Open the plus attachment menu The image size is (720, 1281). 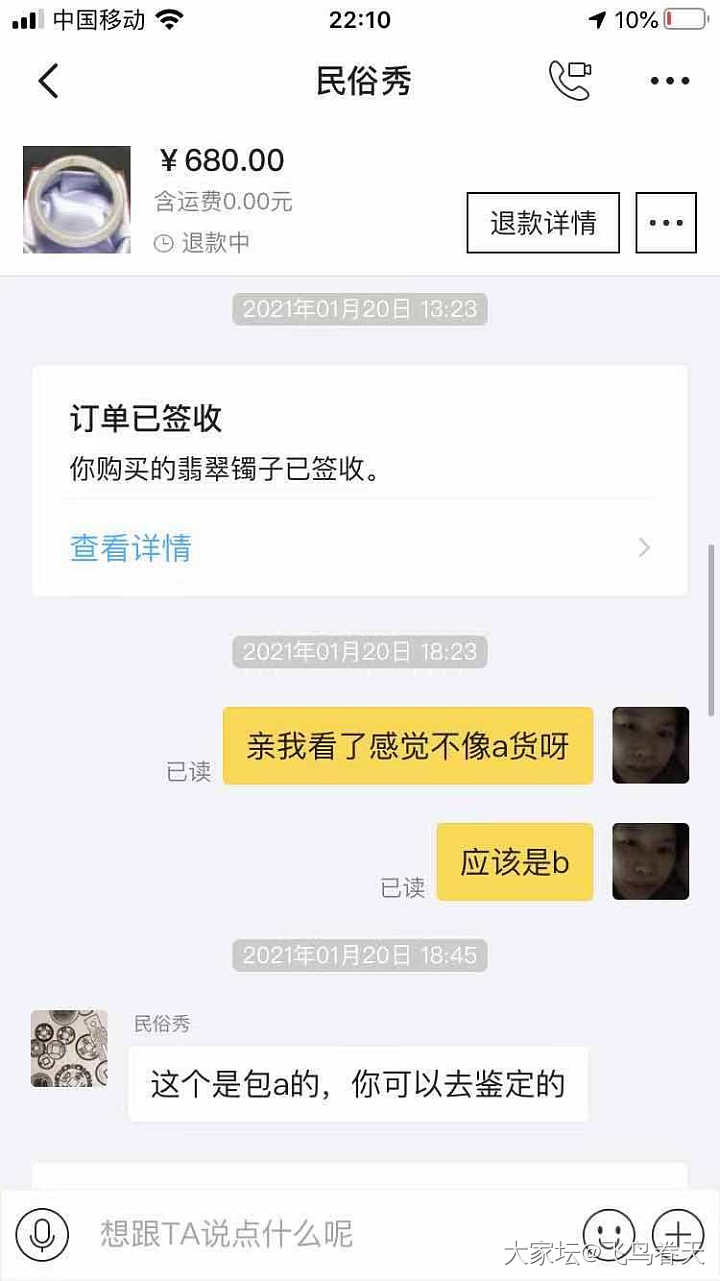[677, 1232]
